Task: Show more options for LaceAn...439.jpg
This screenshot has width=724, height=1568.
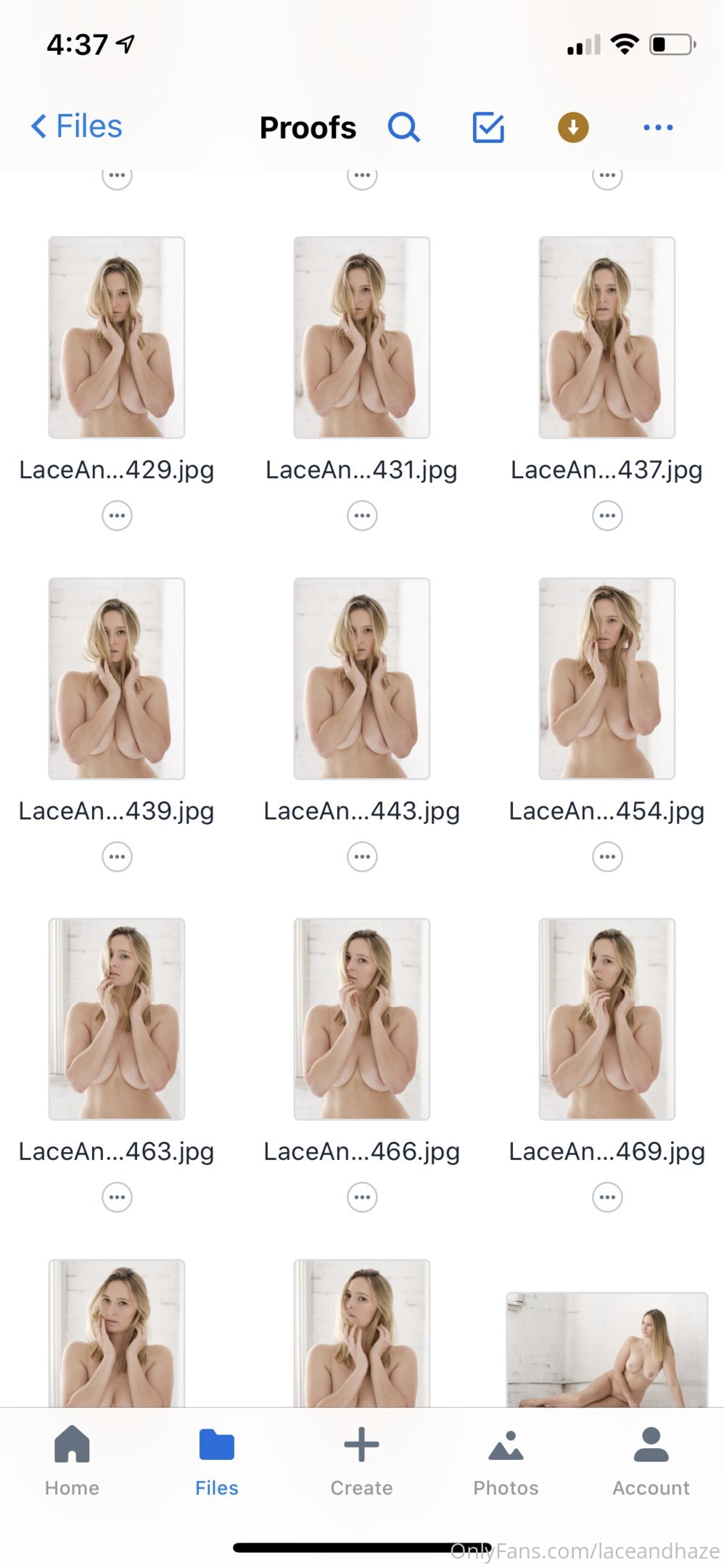Action: [117, 857]
